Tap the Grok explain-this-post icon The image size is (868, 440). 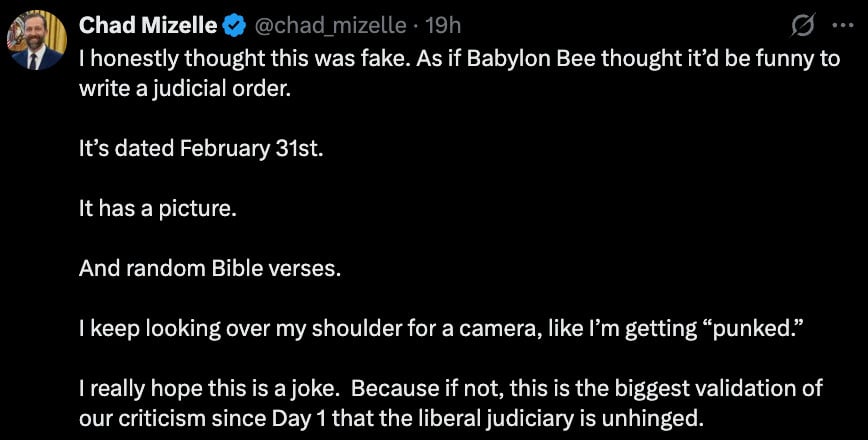click(802, 24)
